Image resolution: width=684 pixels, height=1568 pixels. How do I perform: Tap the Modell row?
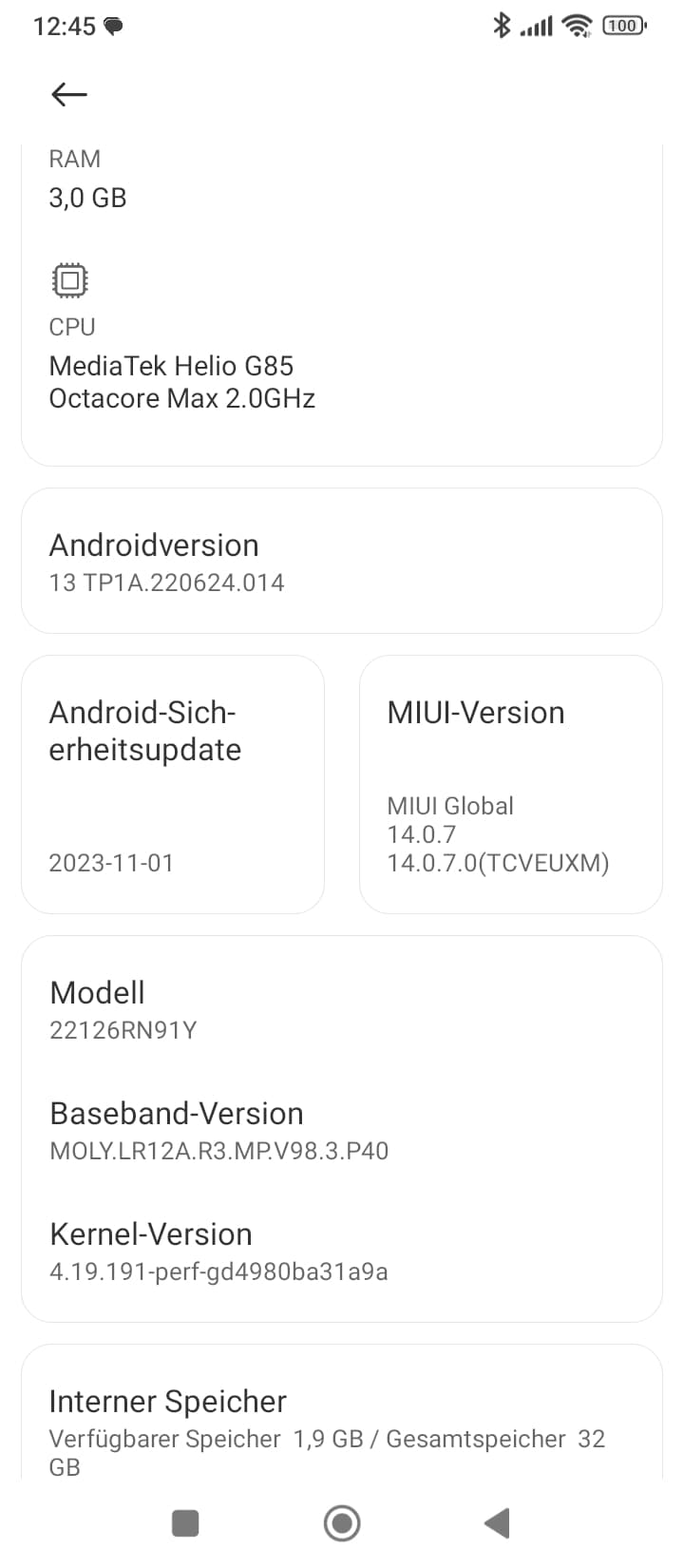coord(342,1010)
